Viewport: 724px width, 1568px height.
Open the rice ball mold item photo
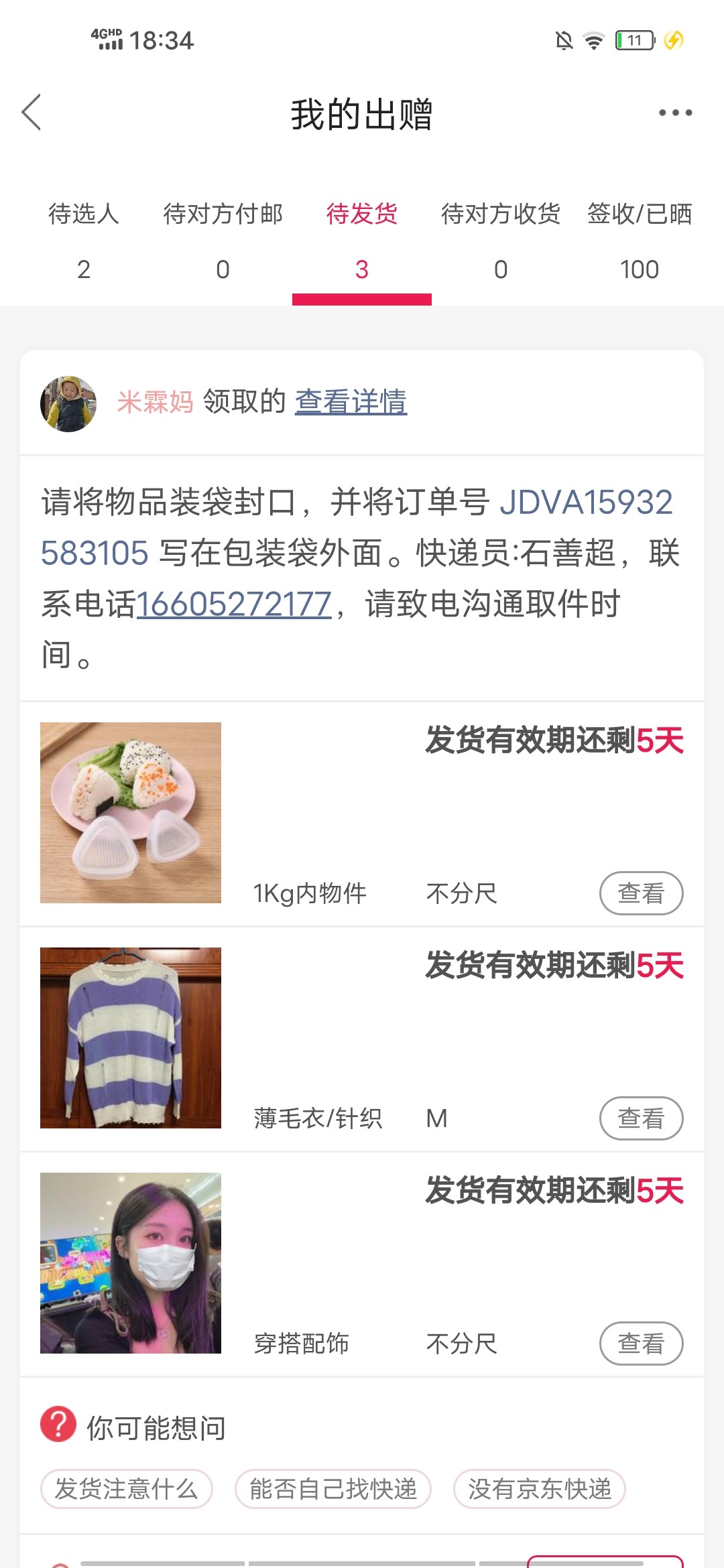pyautogui.click(x=131, y=813)
